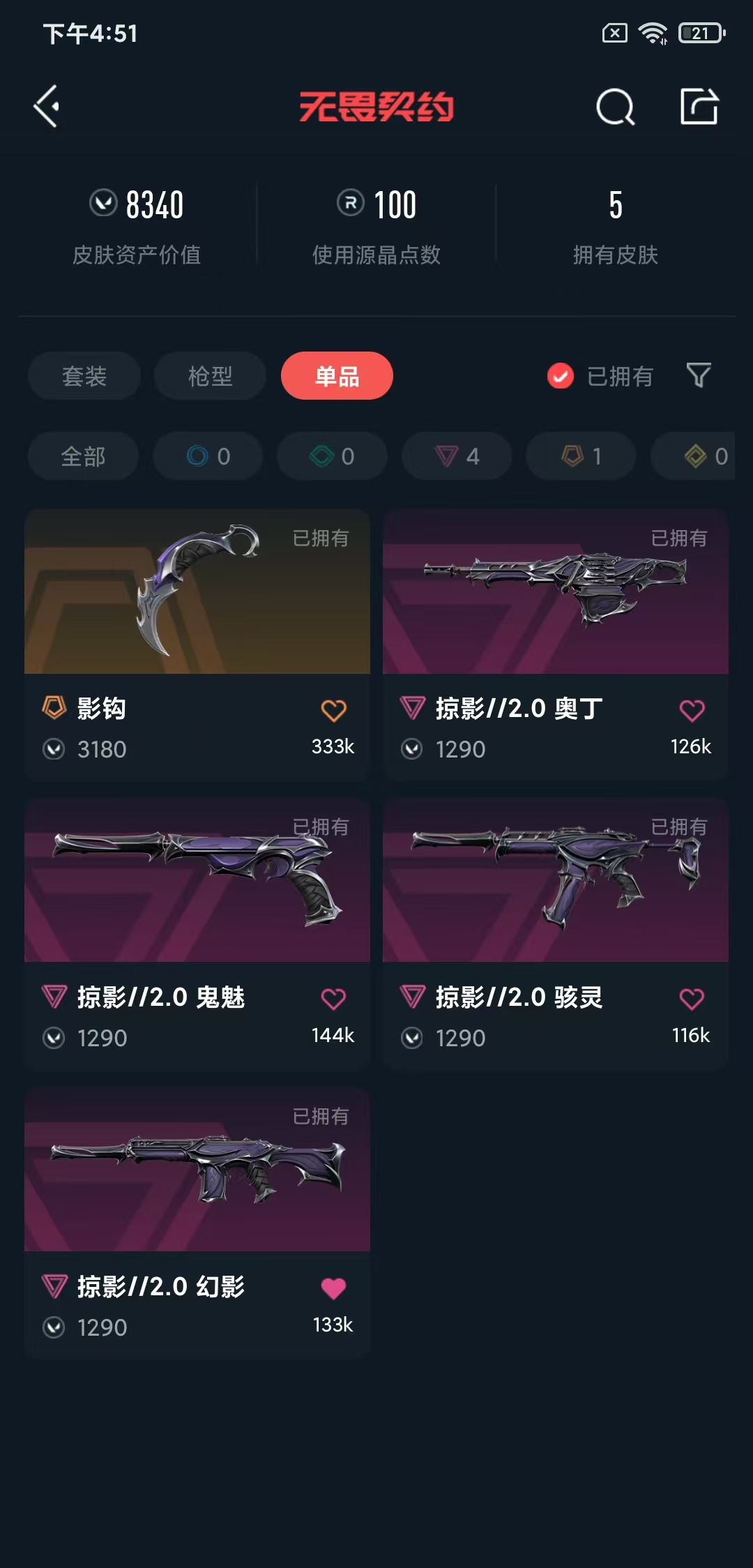Filter by blue circle tier showing 0

(208, 456)
